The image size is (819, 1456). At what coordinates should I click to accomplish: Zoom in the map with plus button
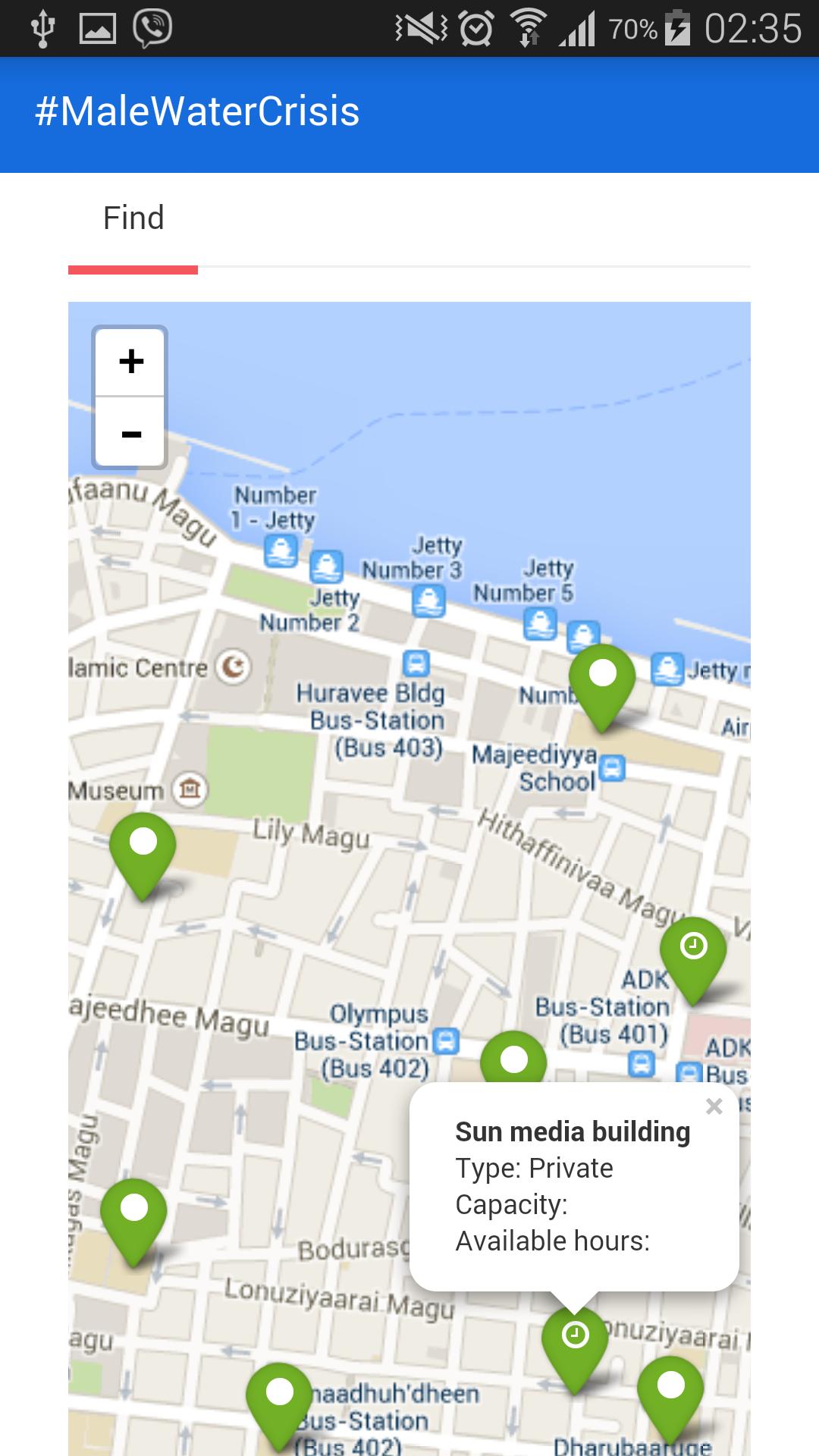click(130, 362)
